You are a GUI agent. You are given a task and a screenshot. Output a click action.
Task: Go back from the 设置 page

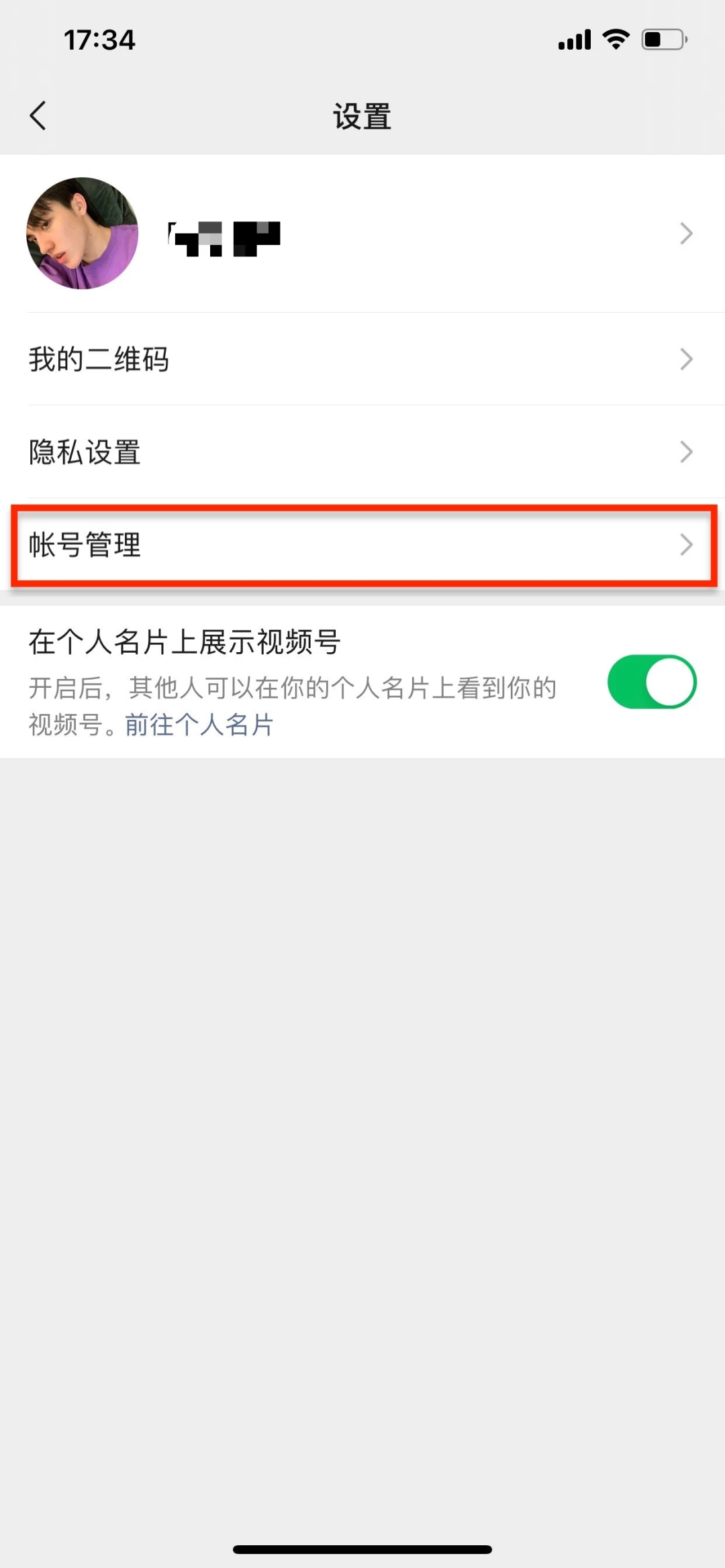[39, 116]
